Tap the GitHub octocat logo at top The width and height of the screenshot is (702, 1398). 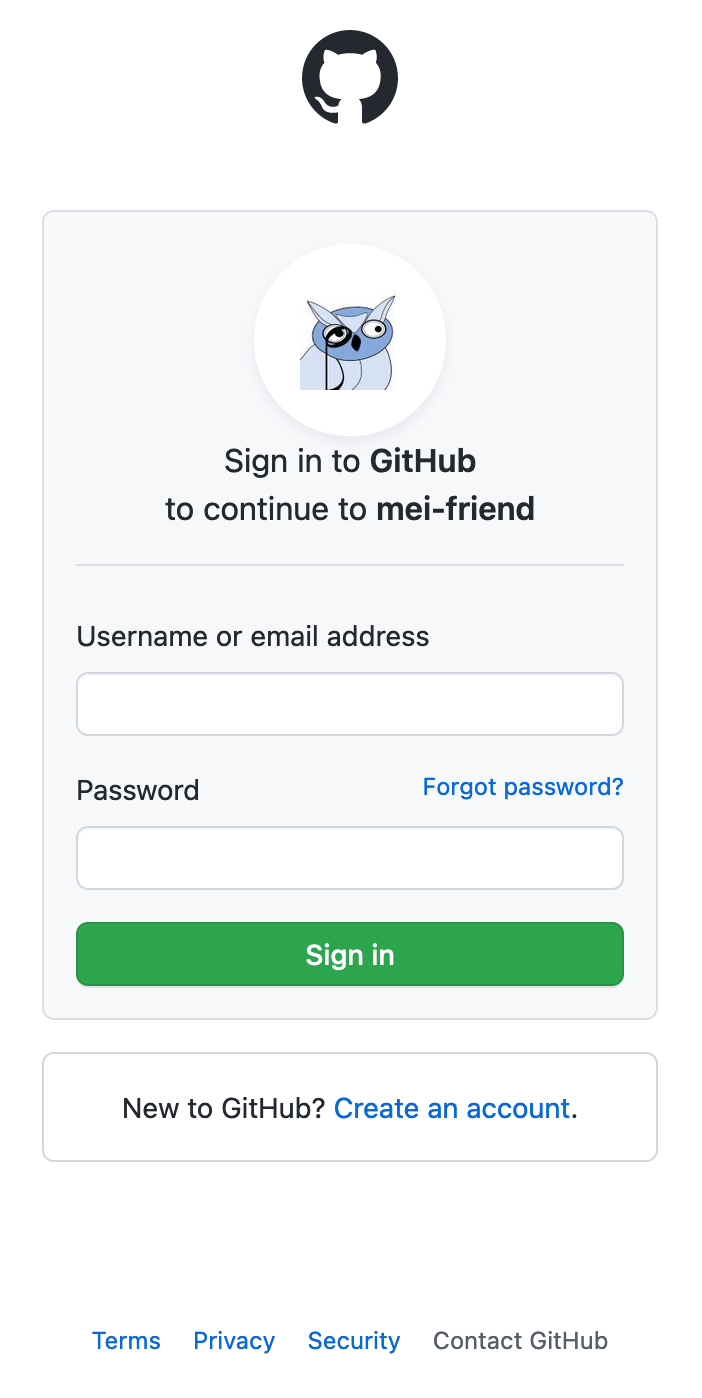(x=350, y=77)
